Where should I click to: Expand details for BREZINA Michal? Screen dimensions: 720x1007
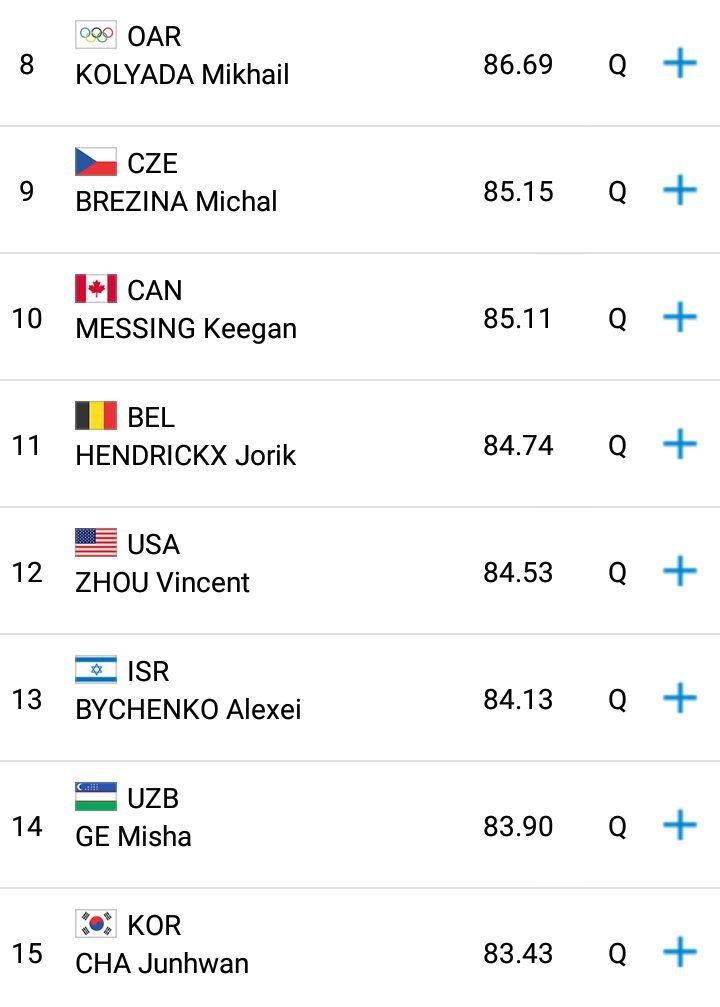click(680, 190)
